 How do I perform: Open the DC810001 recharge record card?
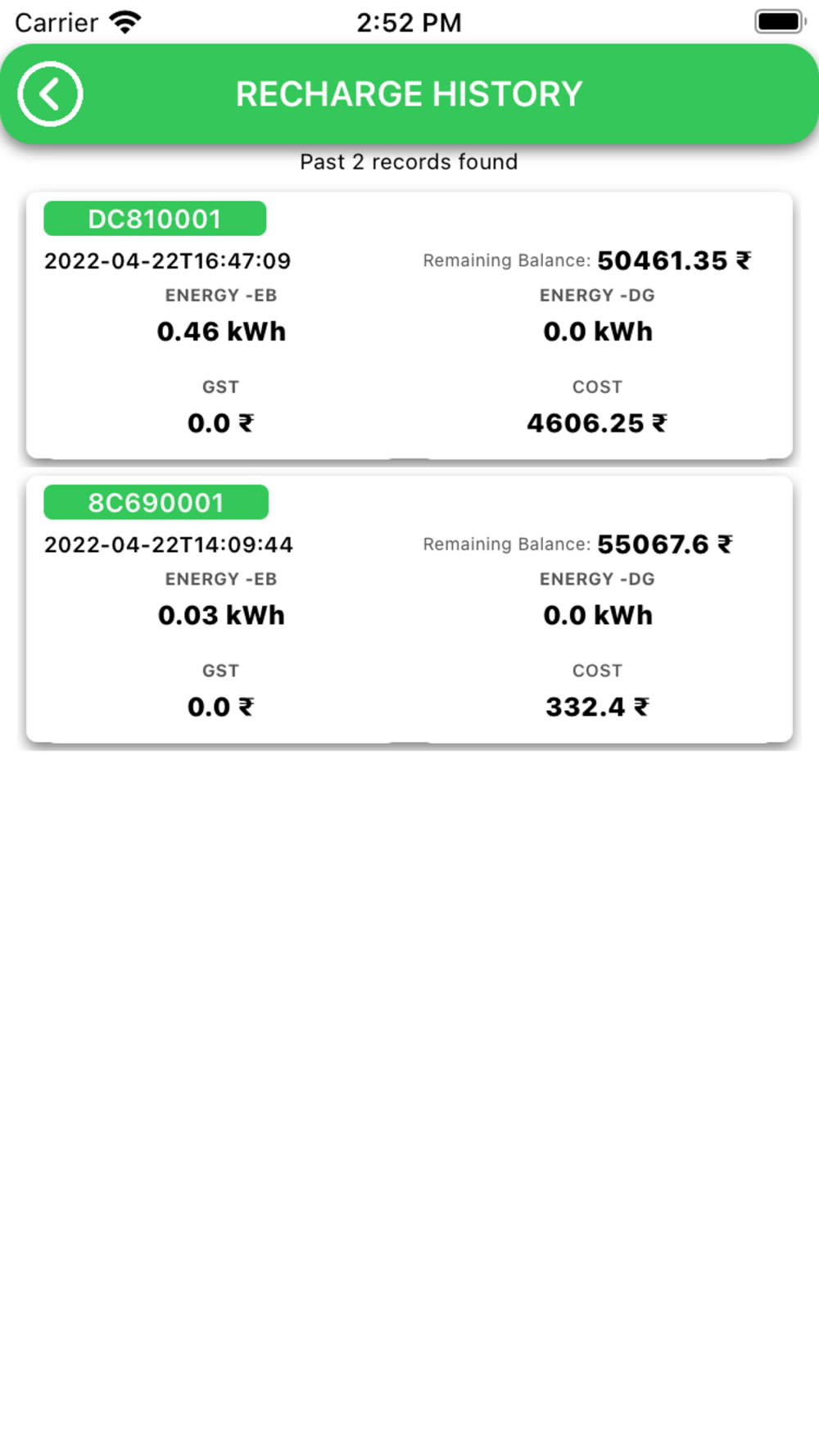tap(409, 325)
